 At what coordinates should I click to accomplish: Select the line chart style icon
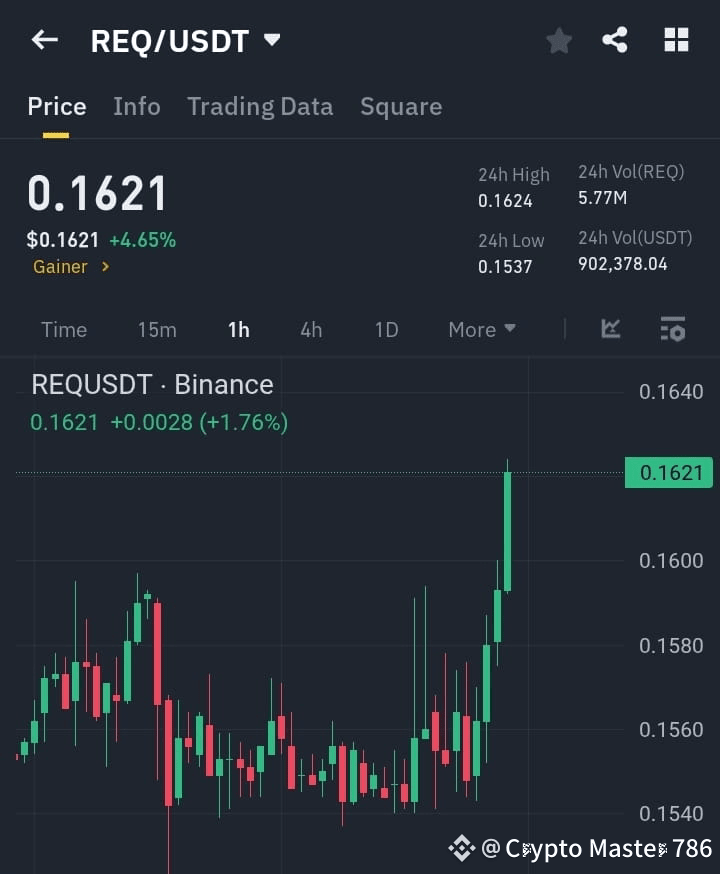pyautogui.click(x=609, y=329)
